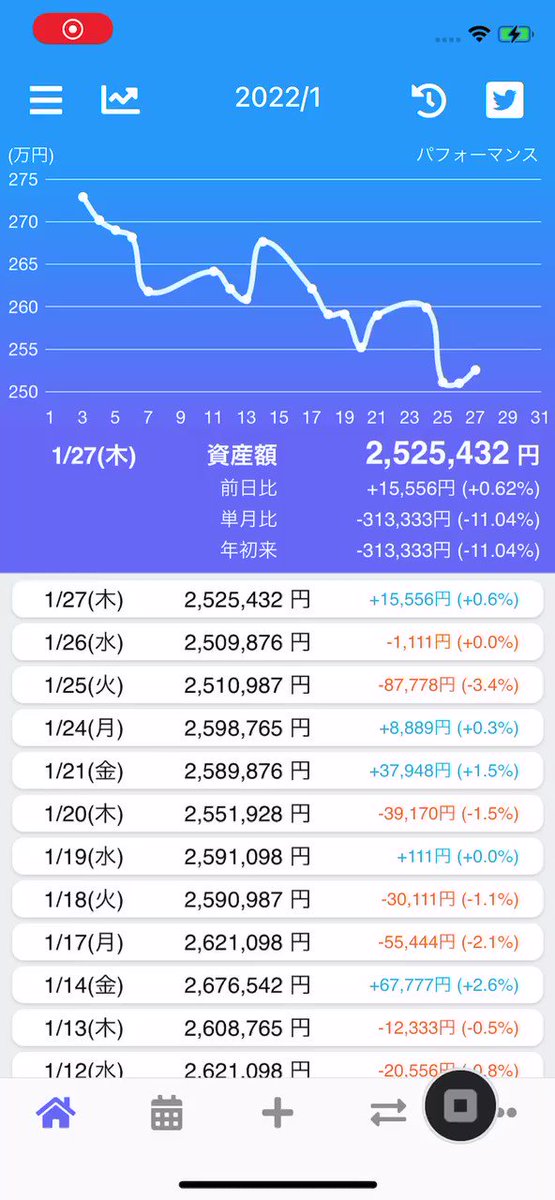Open the 1/24(月) entry

coord(277,728)
